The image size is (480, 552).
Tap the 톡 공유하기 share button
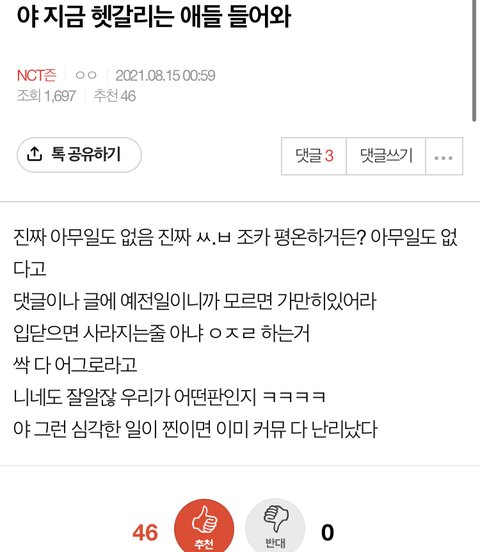pos(79,155)
